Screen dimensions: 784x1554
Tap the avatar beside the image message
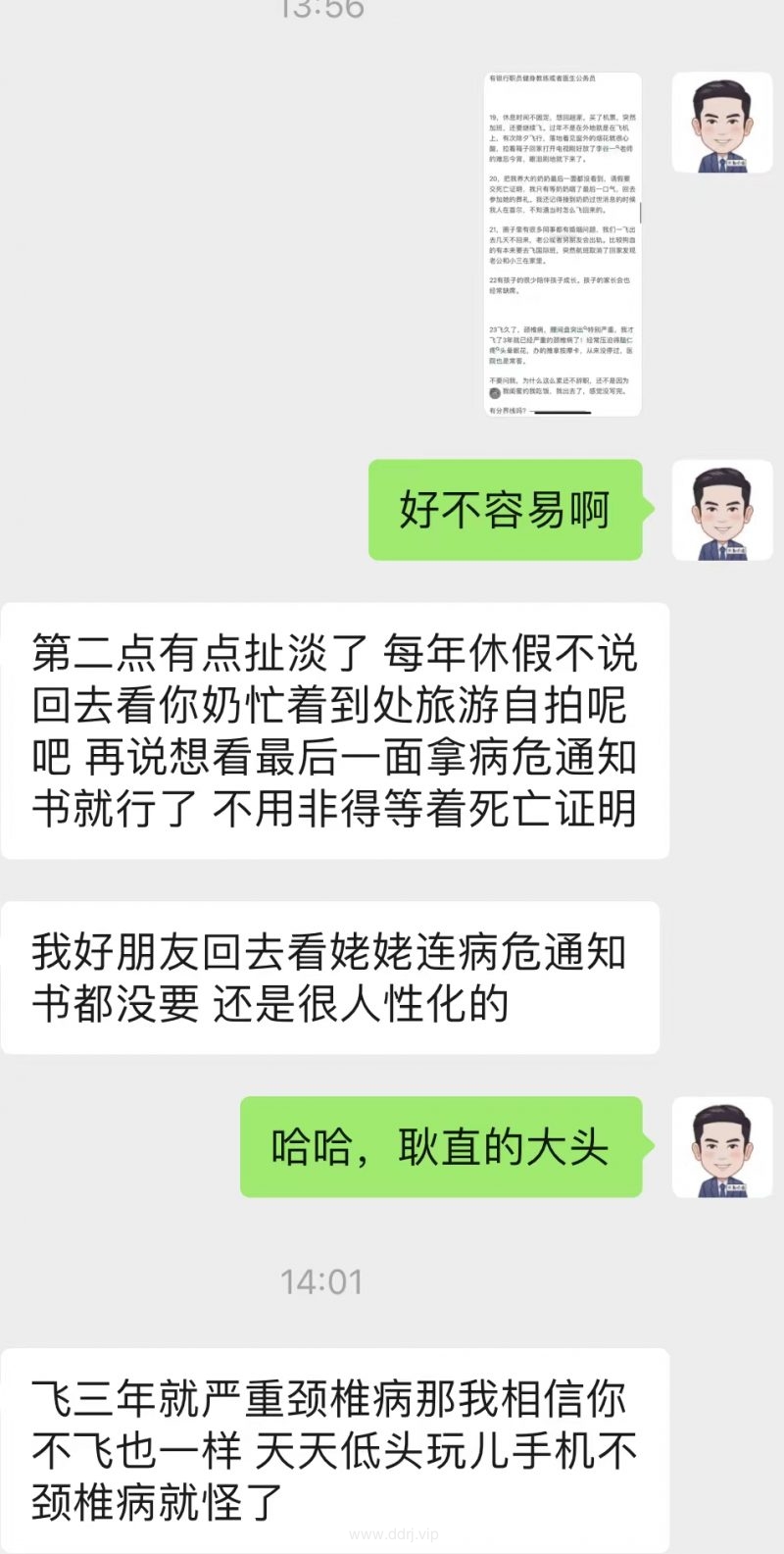click(722, 124)
